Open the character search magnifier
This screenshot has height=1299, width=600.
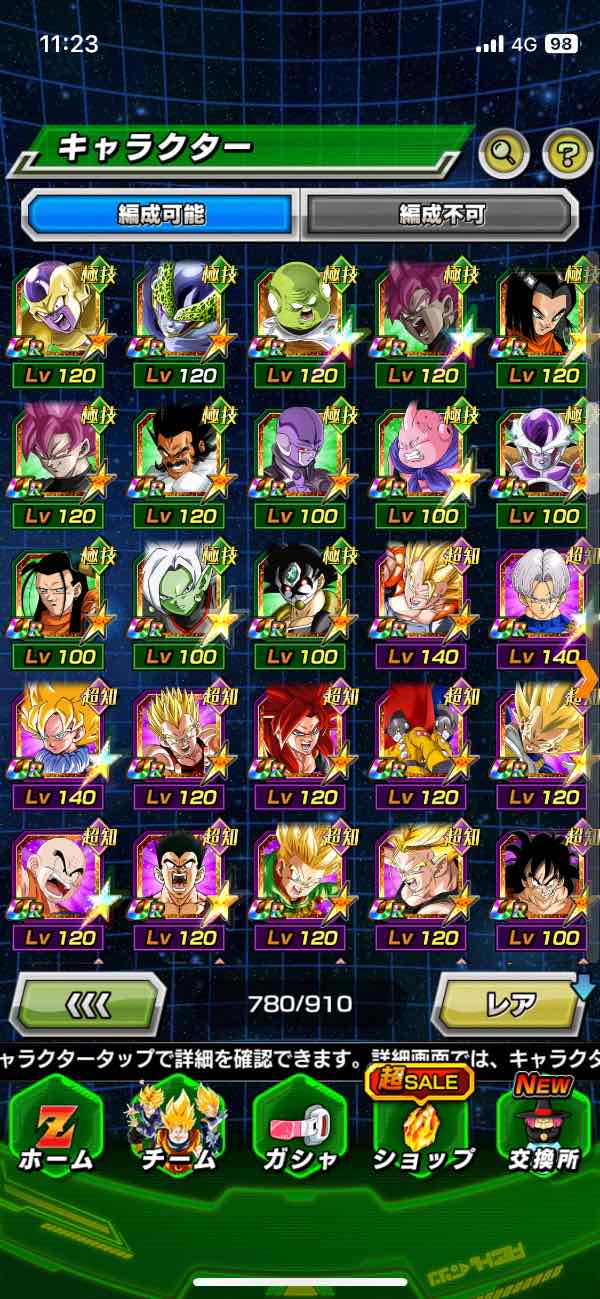504,153
